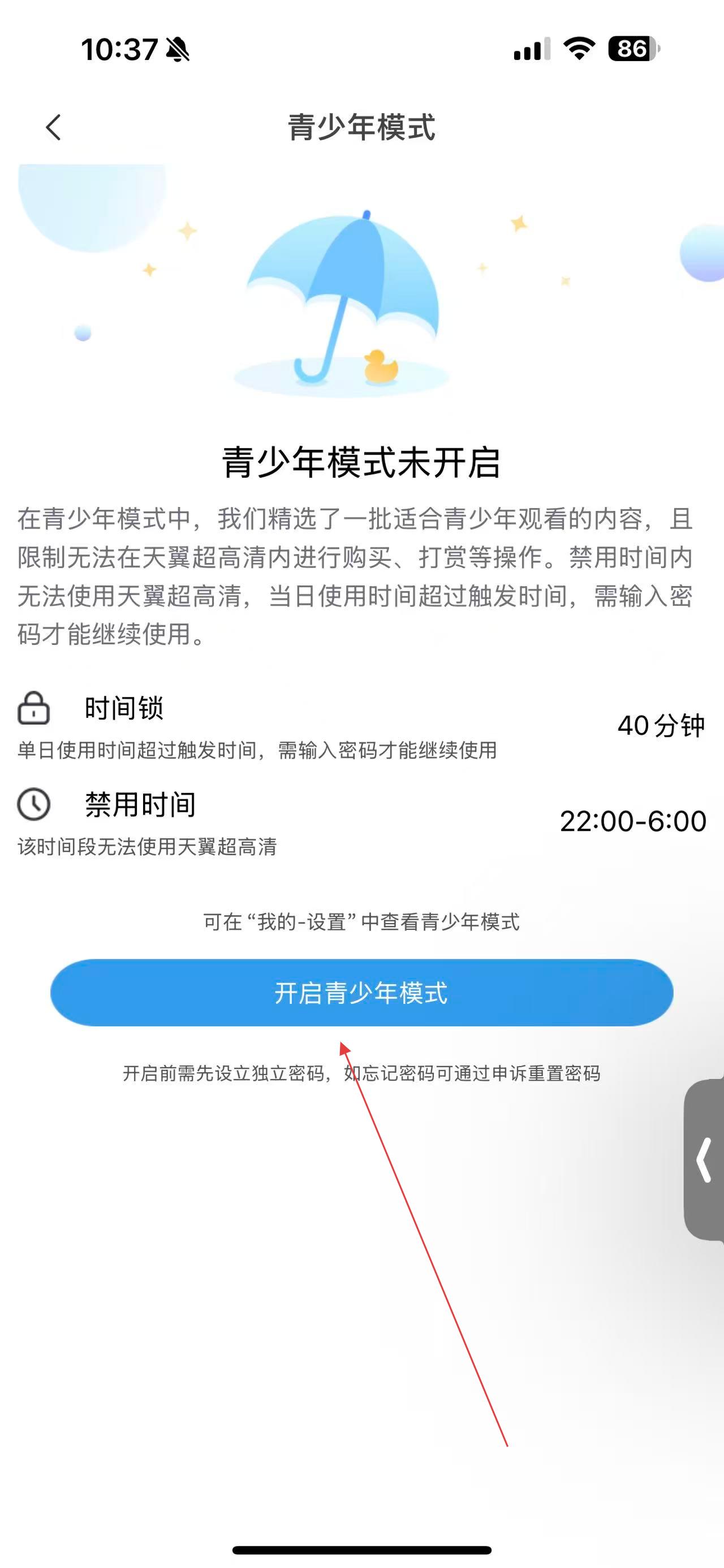Tap 开启青少年模式 button

361,993
